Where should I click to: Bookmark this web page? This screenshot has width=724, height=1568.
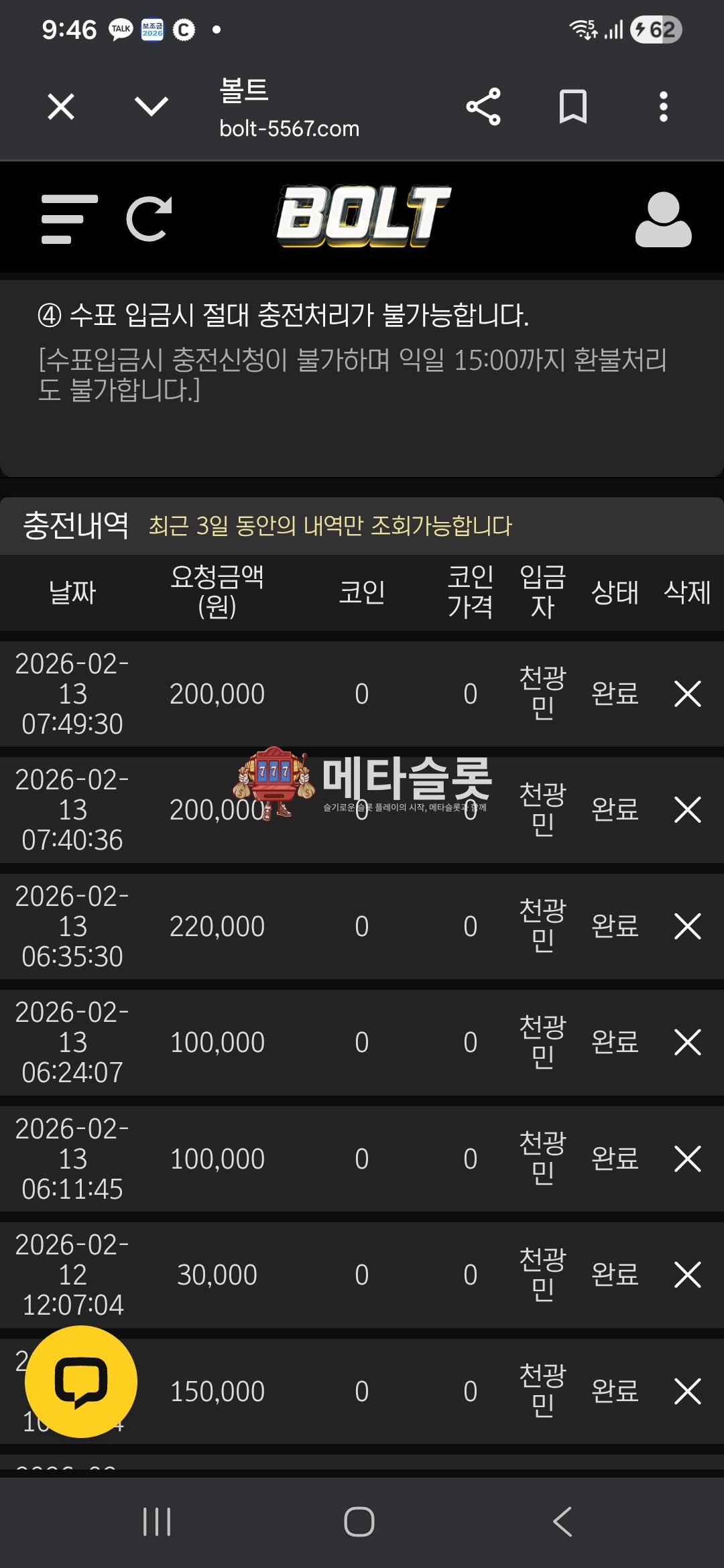click(x=573, y=107)
